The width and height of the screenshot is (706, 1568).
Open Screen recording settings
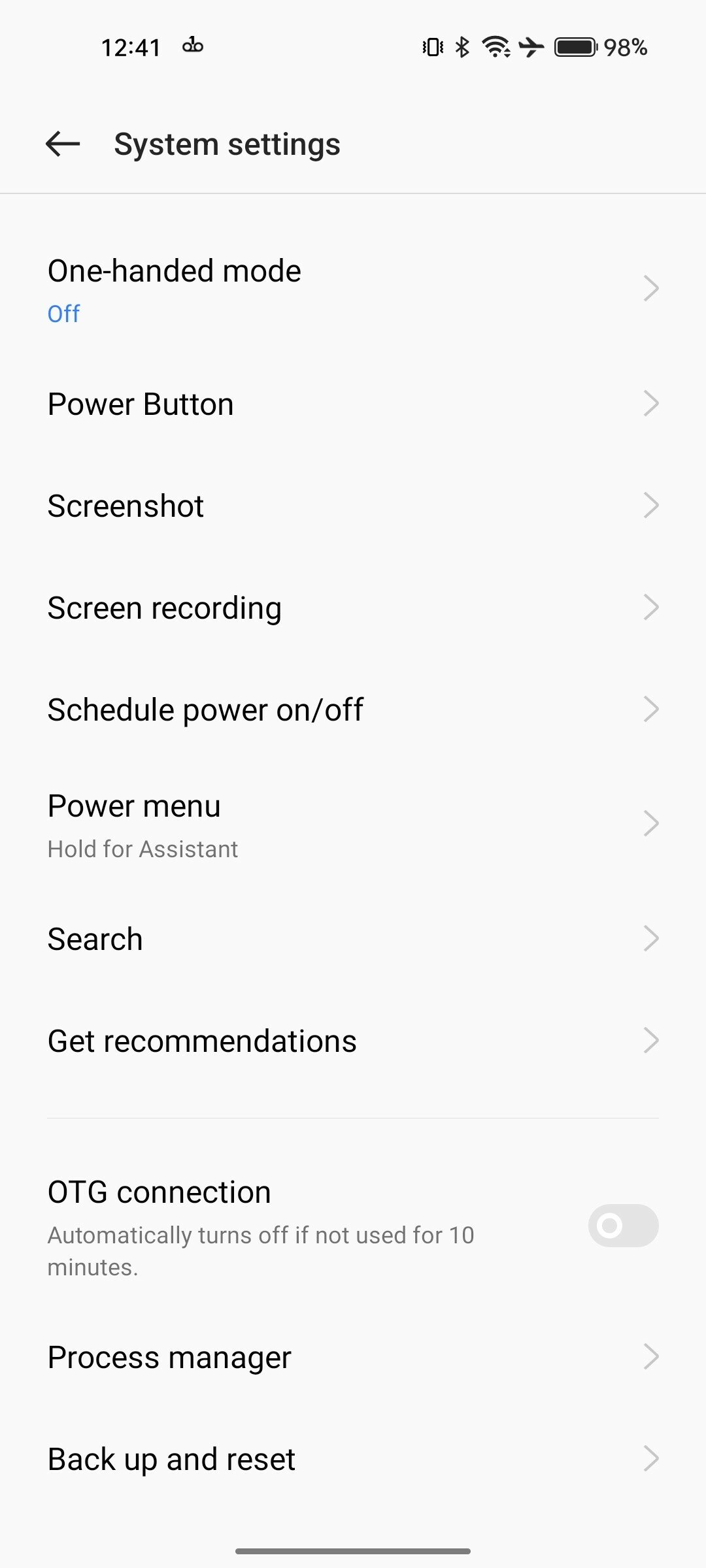[353, 608]
